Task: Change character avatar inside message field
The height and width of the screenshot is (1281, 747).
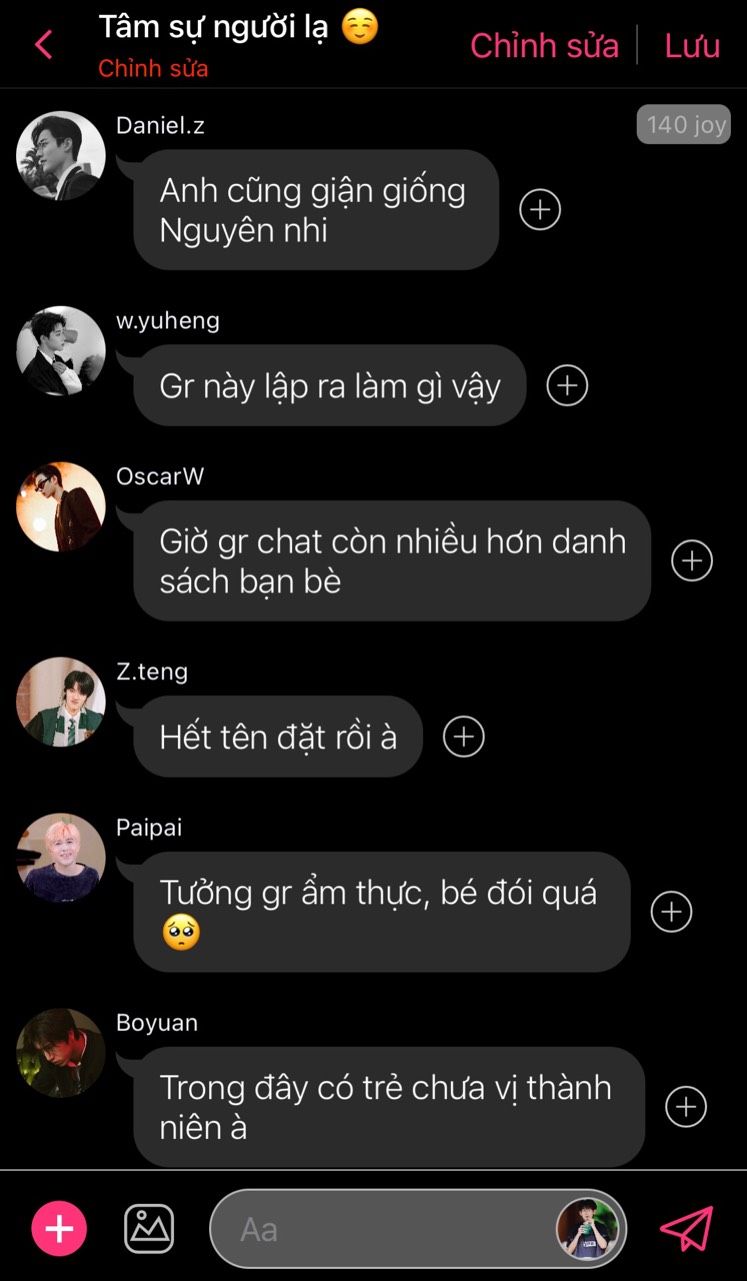Action: click(x=587, y=1229)
